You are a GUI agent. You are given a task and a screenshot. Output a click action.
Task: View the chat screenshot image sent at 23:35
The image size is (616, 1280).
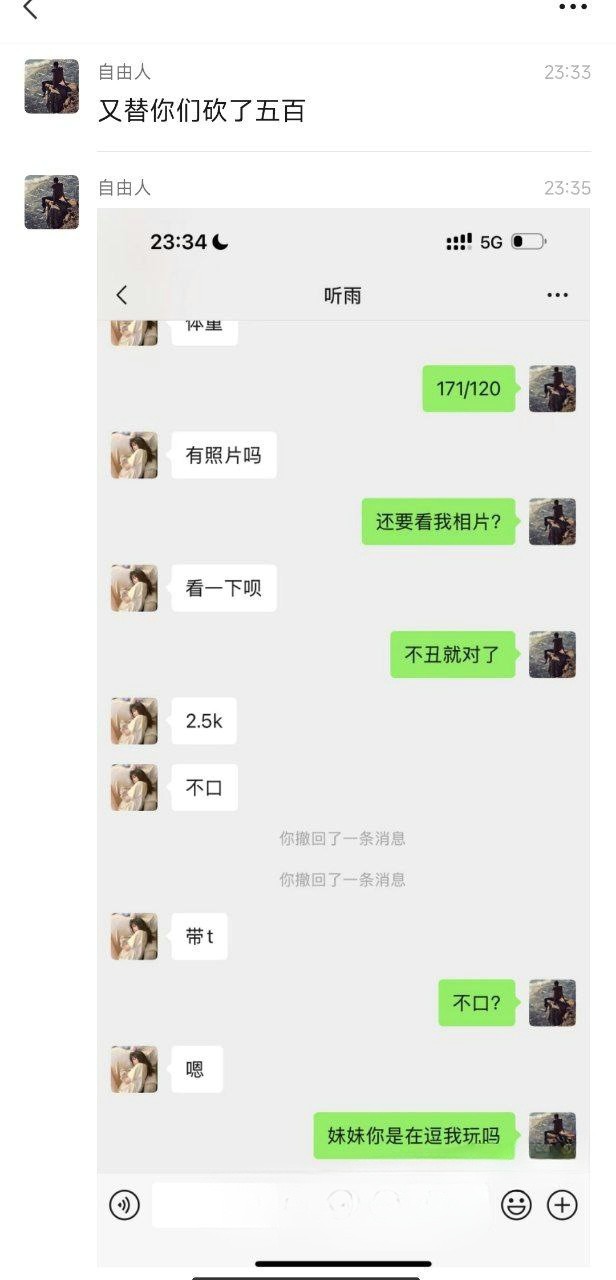pyautogui.click(x=343, y=700)
